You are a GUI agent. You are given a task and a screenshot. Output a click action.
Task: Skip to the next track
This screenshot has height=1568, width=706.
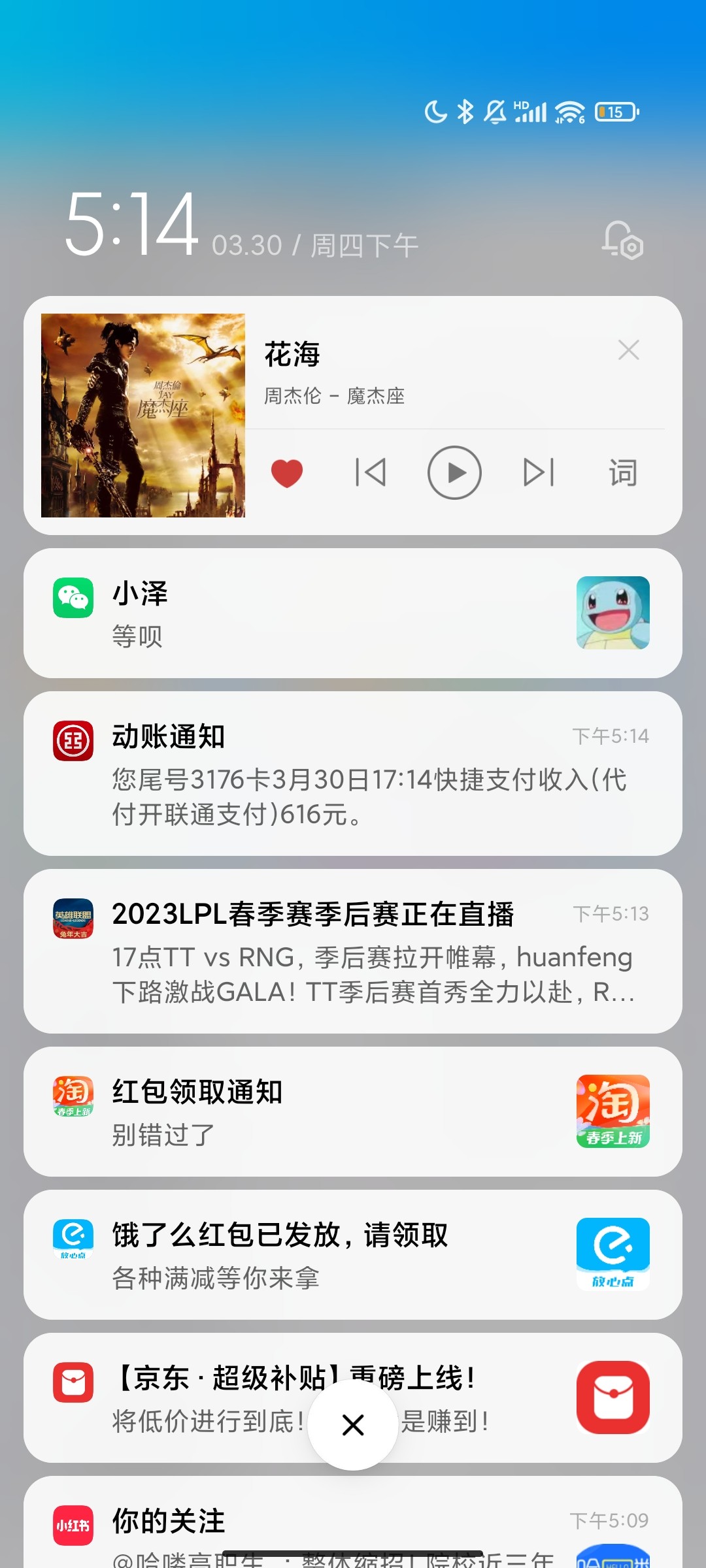[537, 472]
